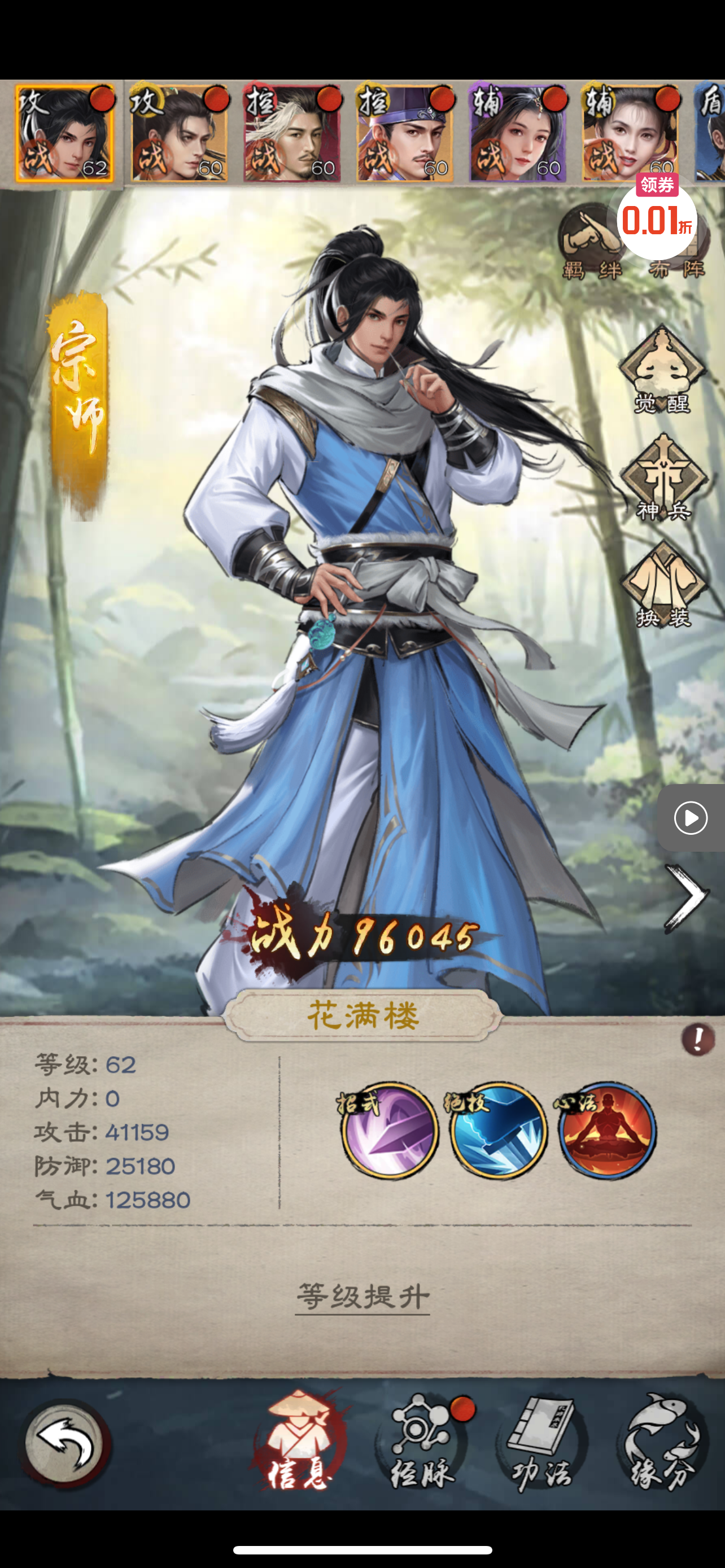Switch to the 缘分 tab

(662, 1444)
